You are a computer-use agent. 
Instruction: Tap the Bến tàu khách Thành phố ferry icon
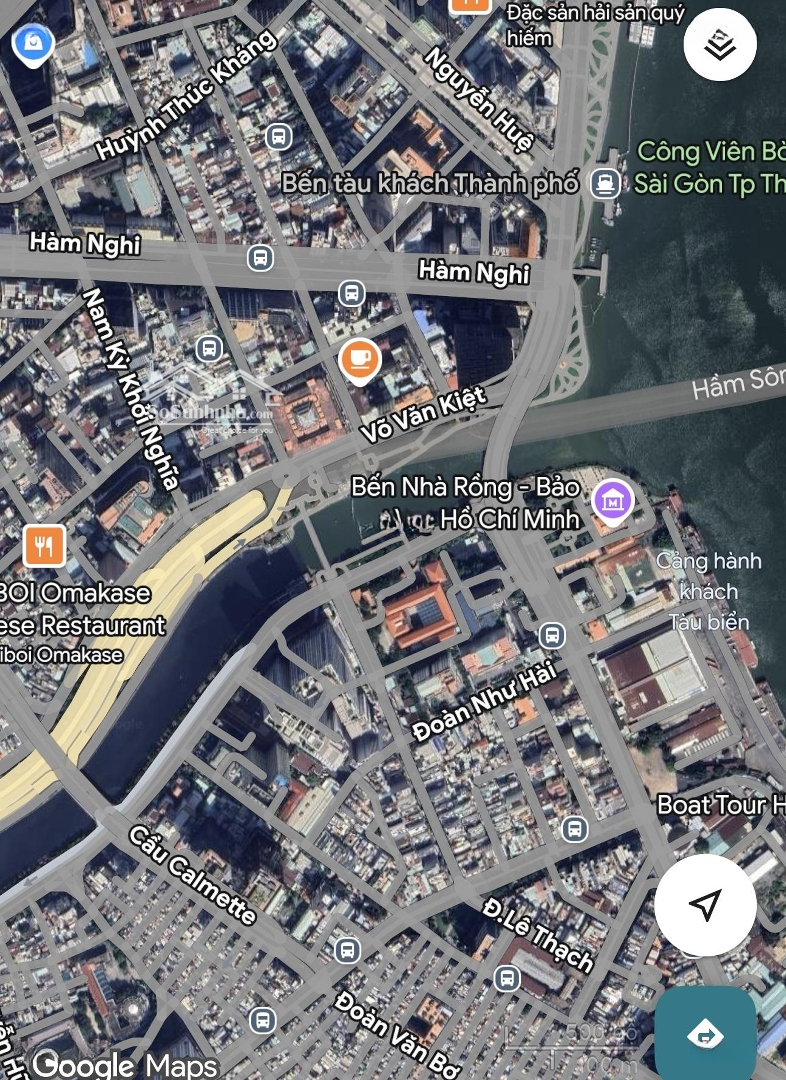point(604,183)
